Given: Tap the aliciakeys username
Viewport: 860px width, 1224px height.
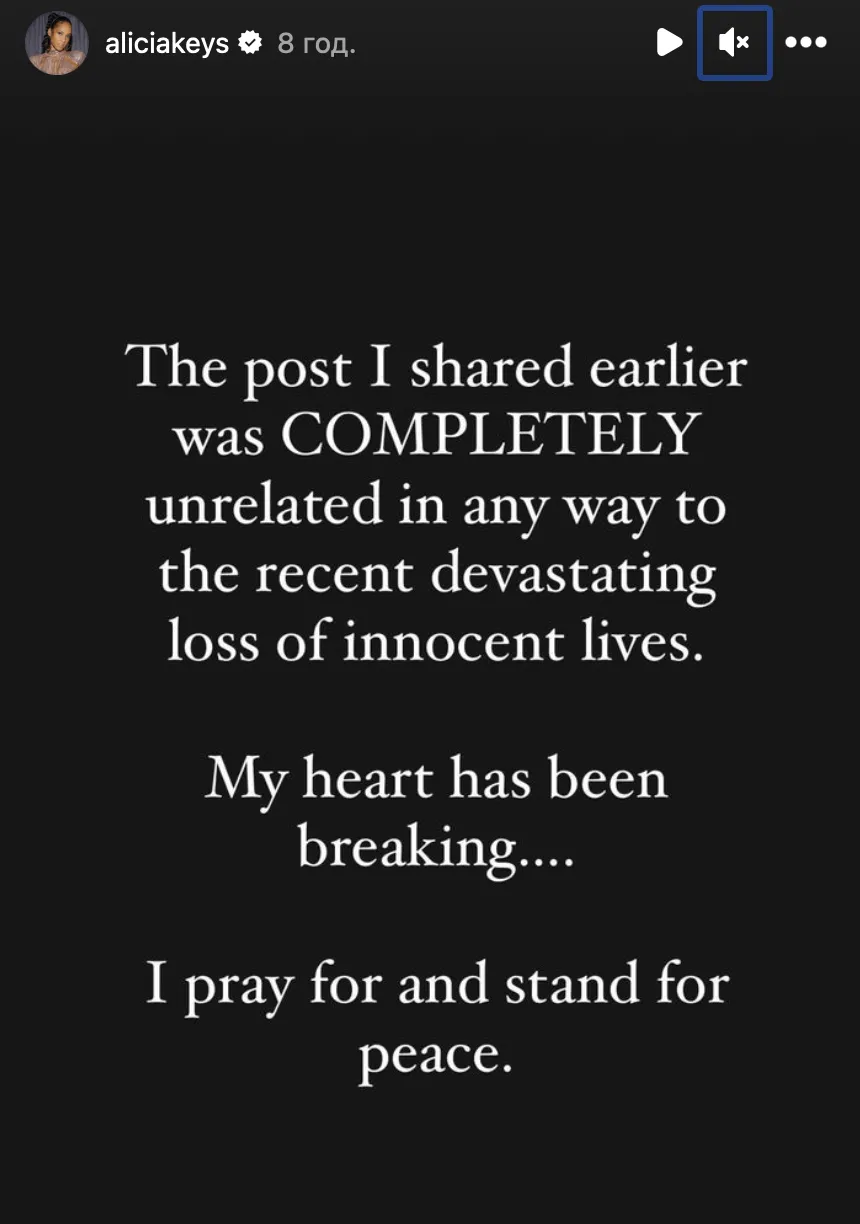Looking at the screenshot, I should pos(167,44).
